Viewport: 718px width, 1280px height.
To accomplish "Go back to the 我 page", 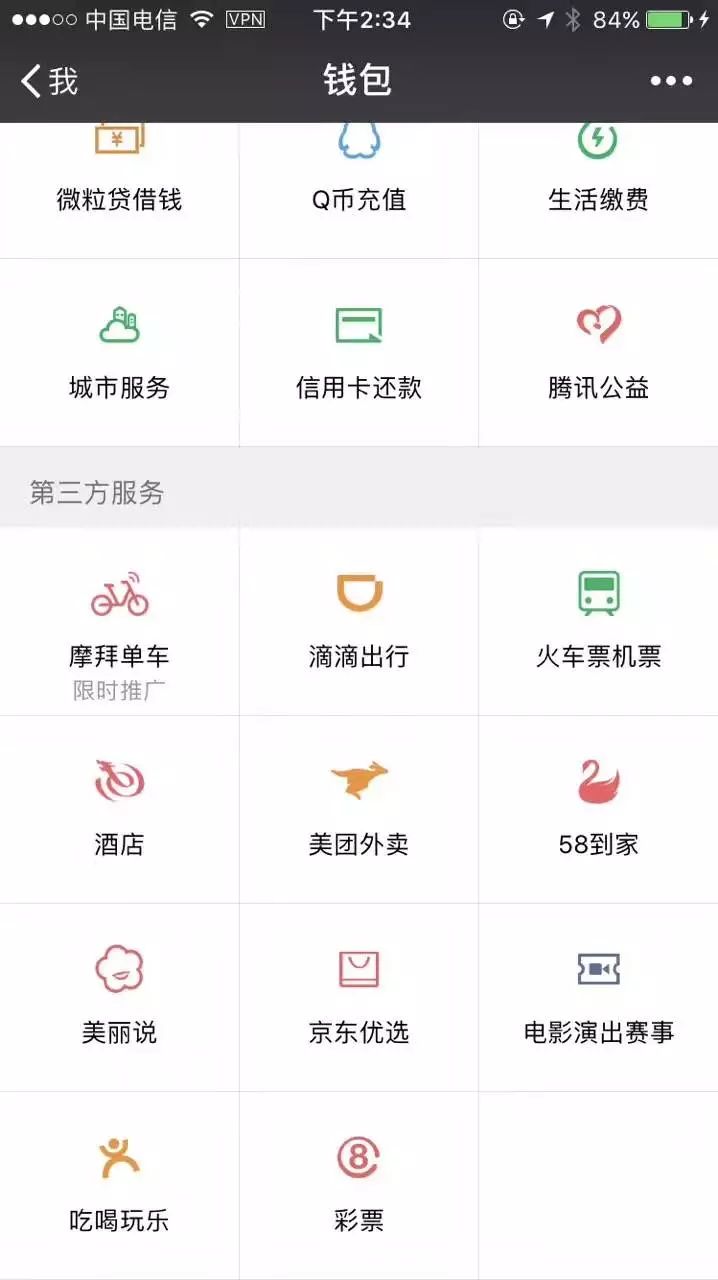I will point(49,81).
